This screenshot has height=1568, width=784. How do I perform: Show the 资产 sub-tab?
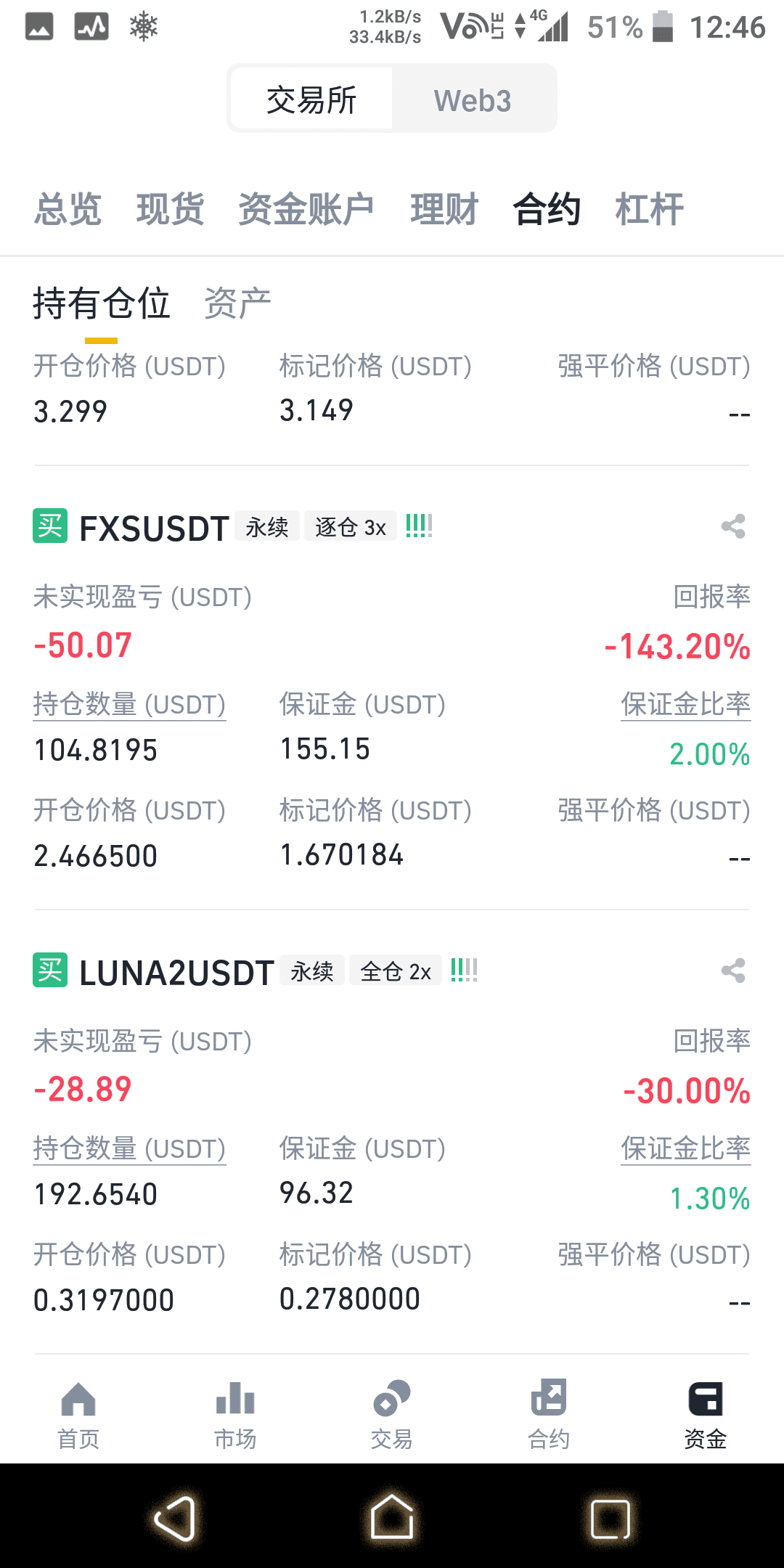(x=237, y=303)
